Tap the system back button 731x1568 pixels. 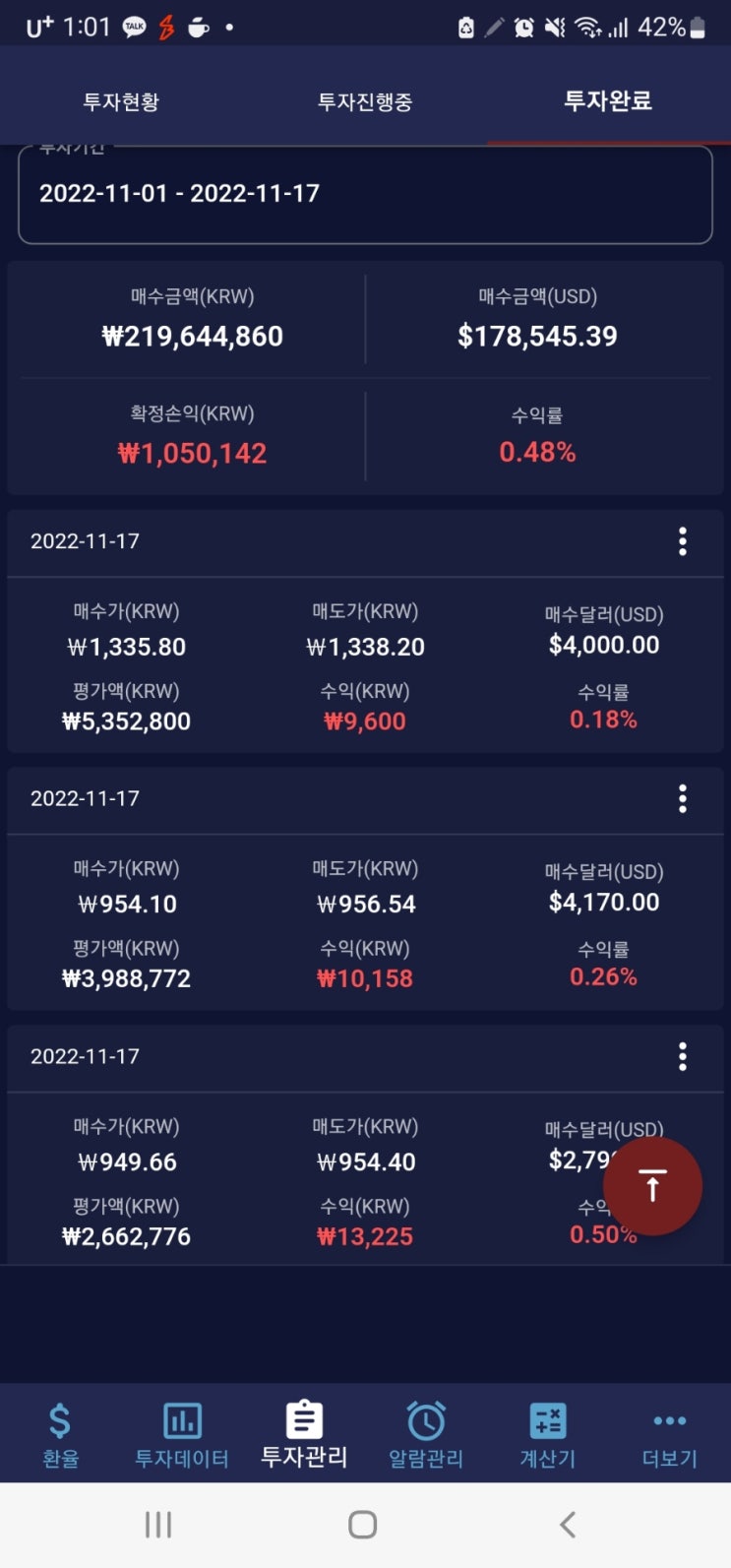pyautogui.click(x=568, y=1525)
